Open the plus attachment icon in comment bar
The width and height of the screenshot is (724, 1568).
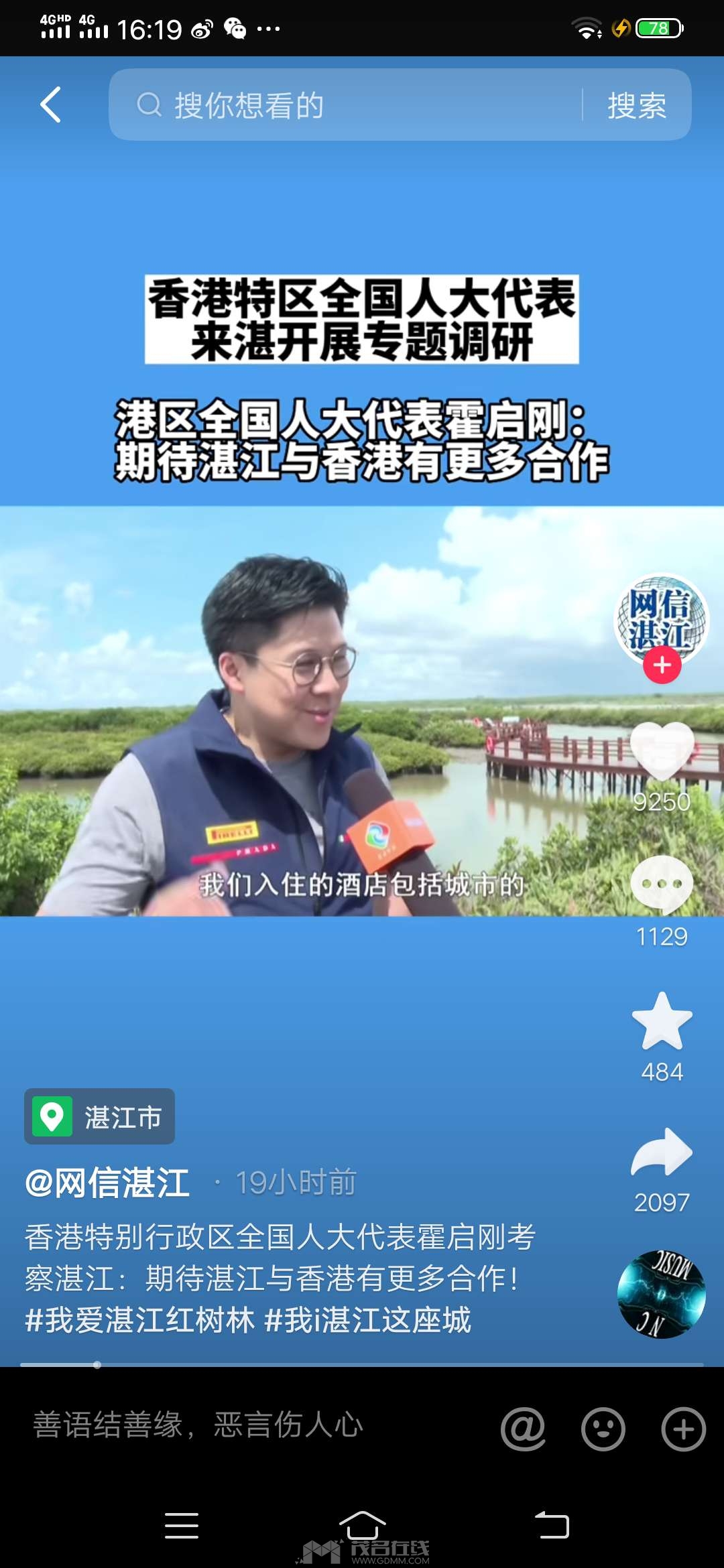(x=684, y=1429)
